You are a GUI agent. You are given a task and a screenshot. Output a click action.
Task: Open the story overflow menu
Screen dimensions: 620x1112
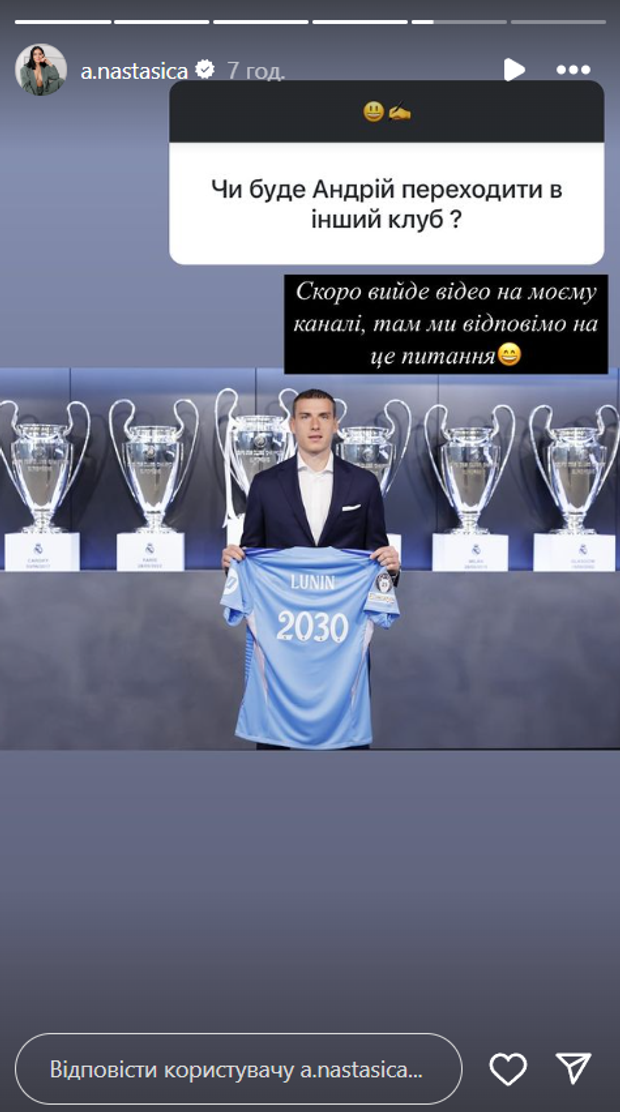tap(573, 70)
